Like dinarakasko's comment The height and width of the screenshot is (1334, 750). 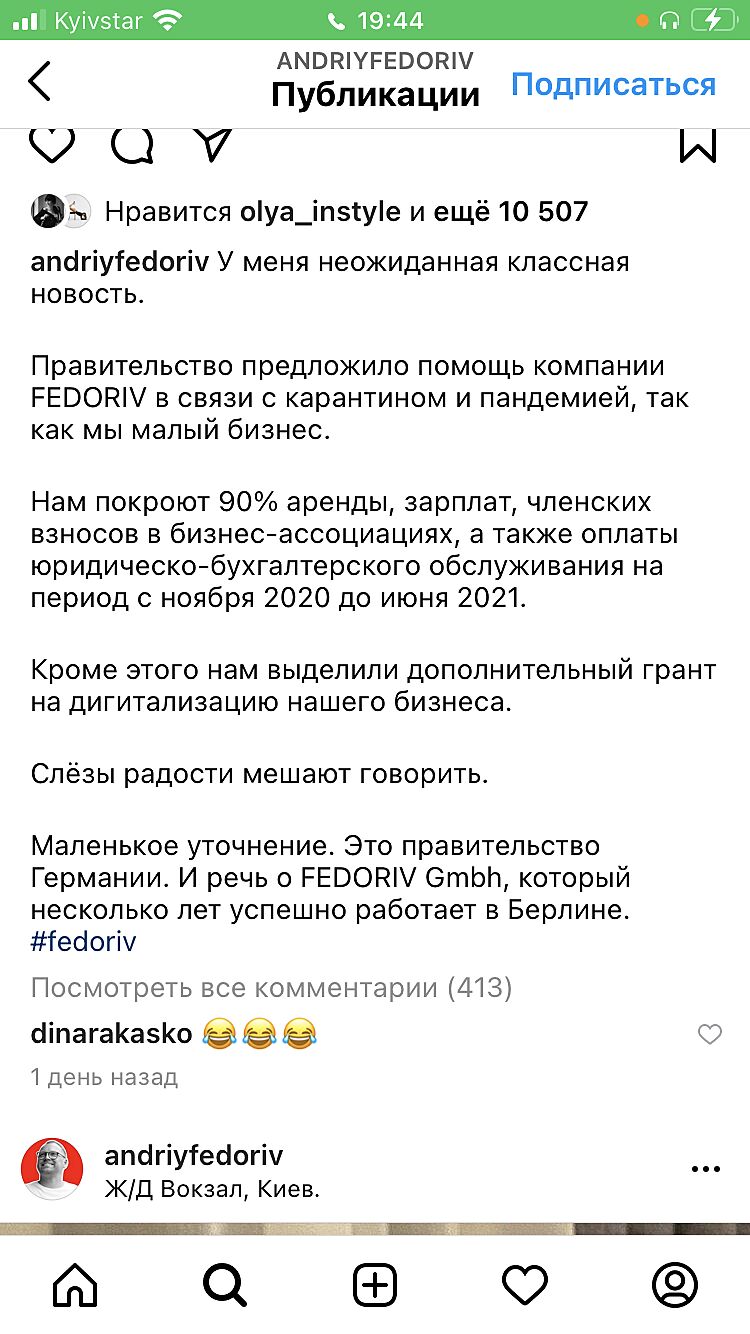coord(709,1034)
